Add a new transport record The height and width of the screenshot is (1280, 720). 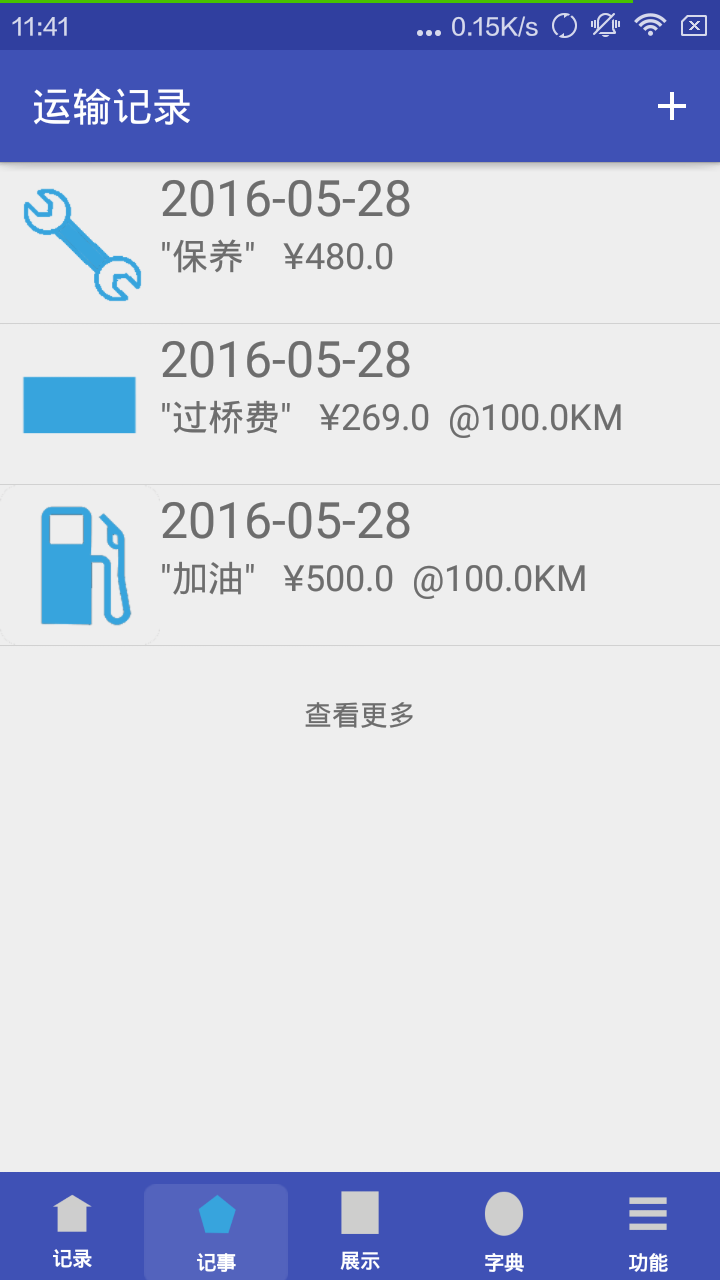671,107
